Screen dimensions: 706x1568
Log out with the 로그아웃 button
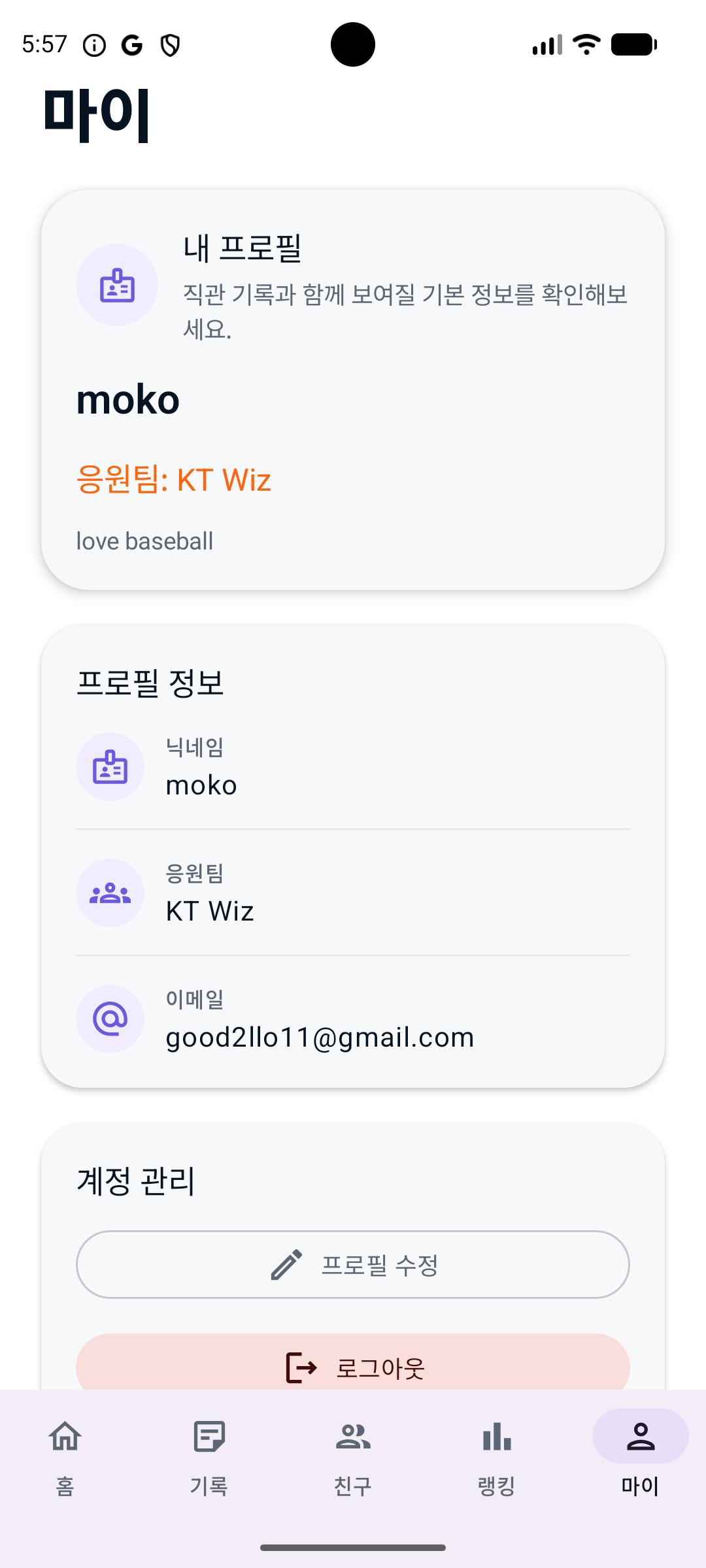point(353,1362)
